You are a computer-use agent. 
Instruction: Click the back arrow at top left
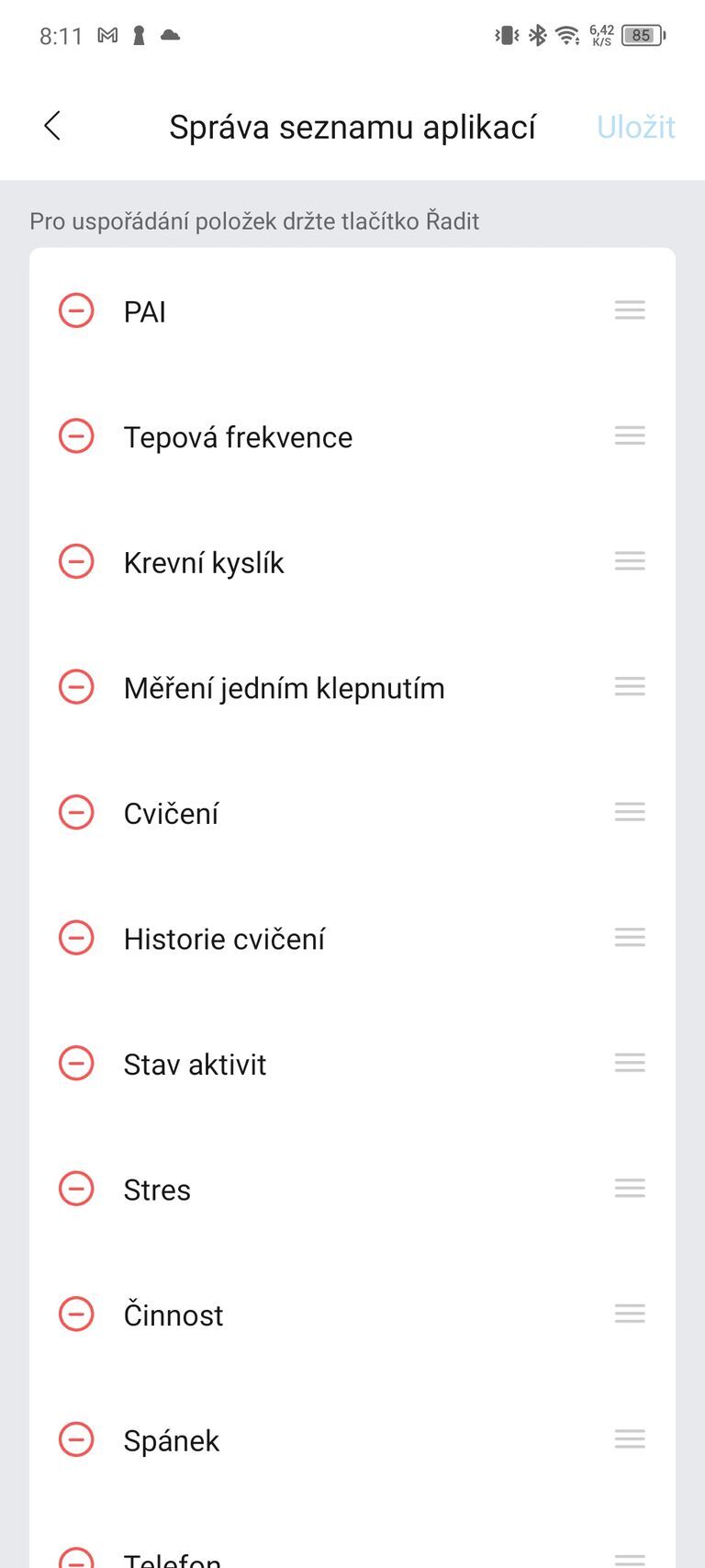click(52, 127)
